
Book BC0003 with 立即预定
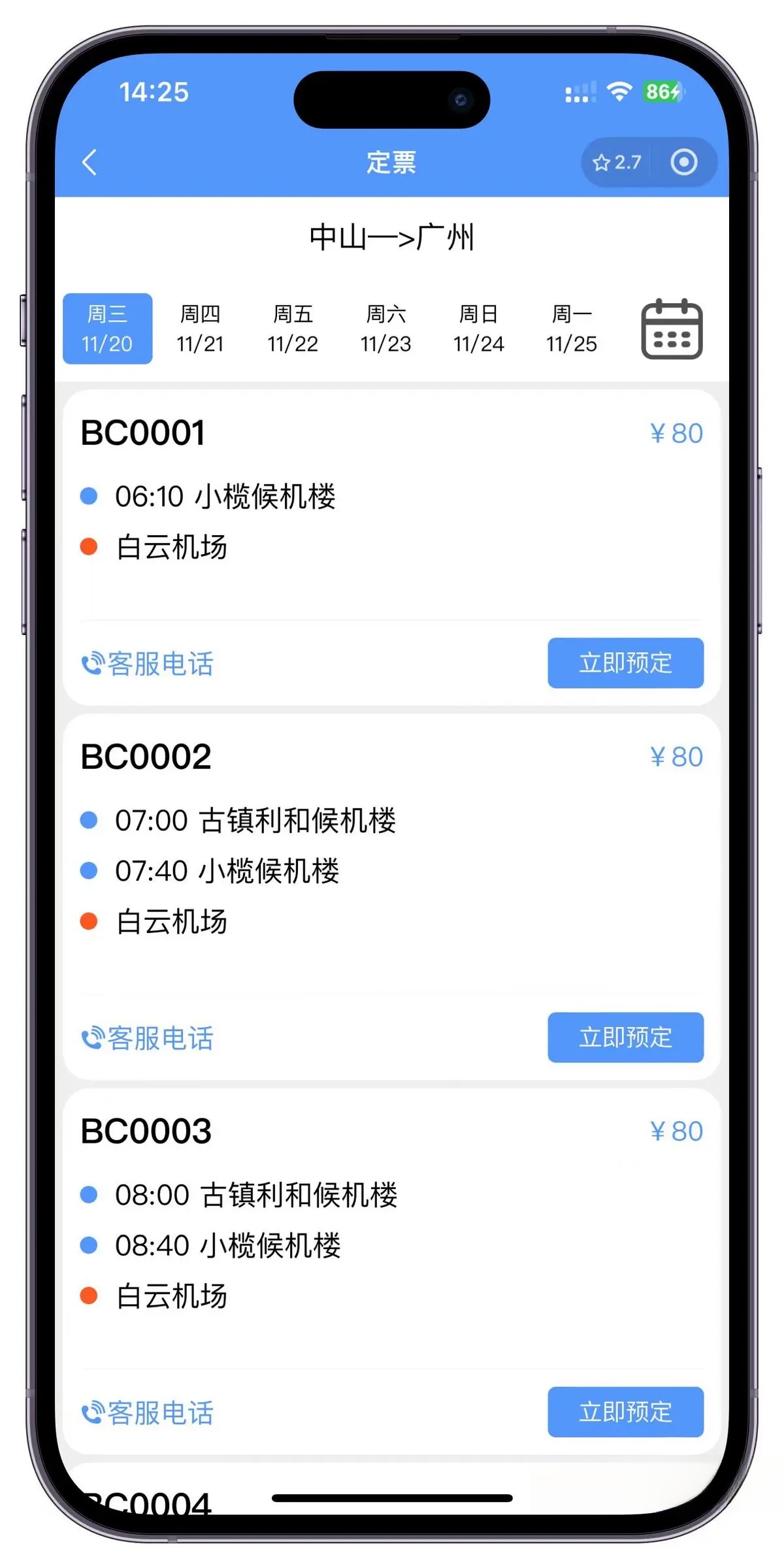(x=625, y=1412)
